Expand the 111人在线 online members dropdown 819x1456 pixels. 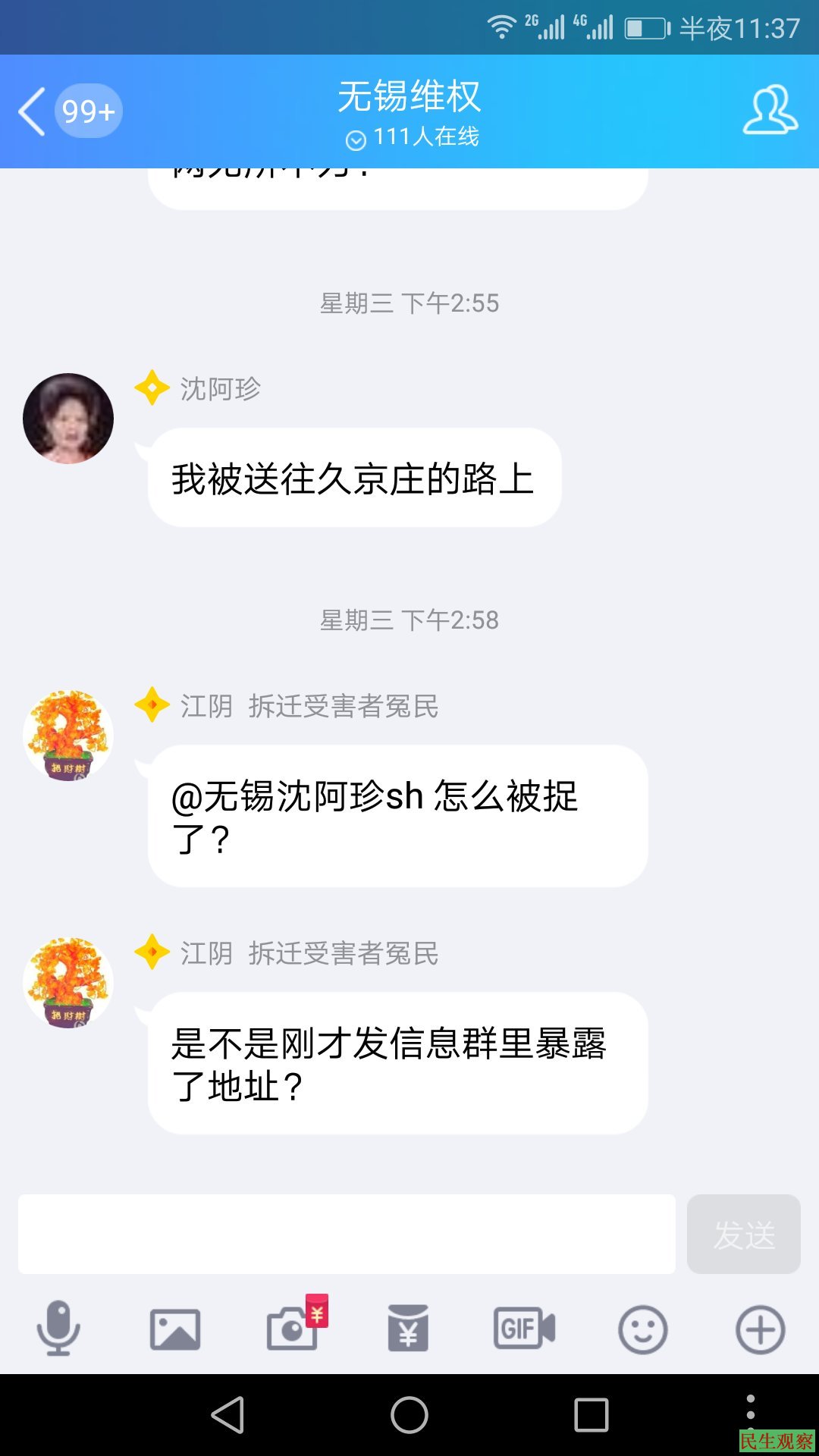point(413,137)
